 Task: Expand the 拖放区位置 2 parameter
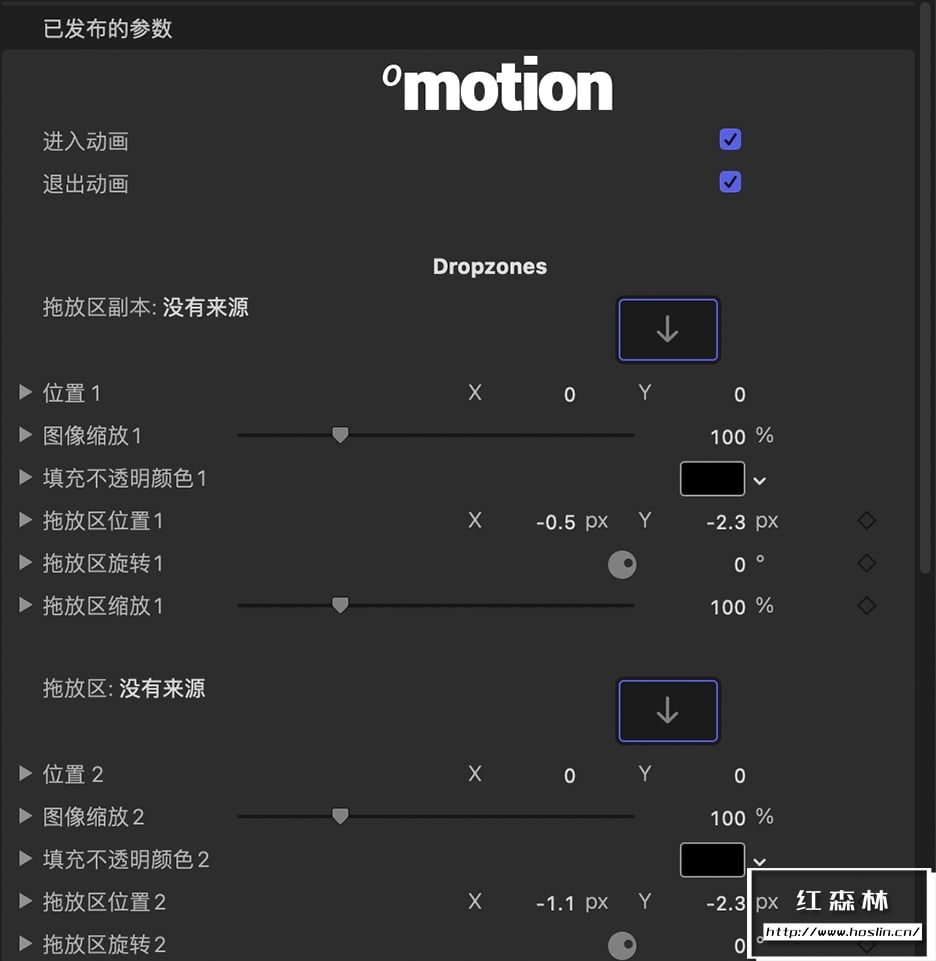tap(26, 902)
